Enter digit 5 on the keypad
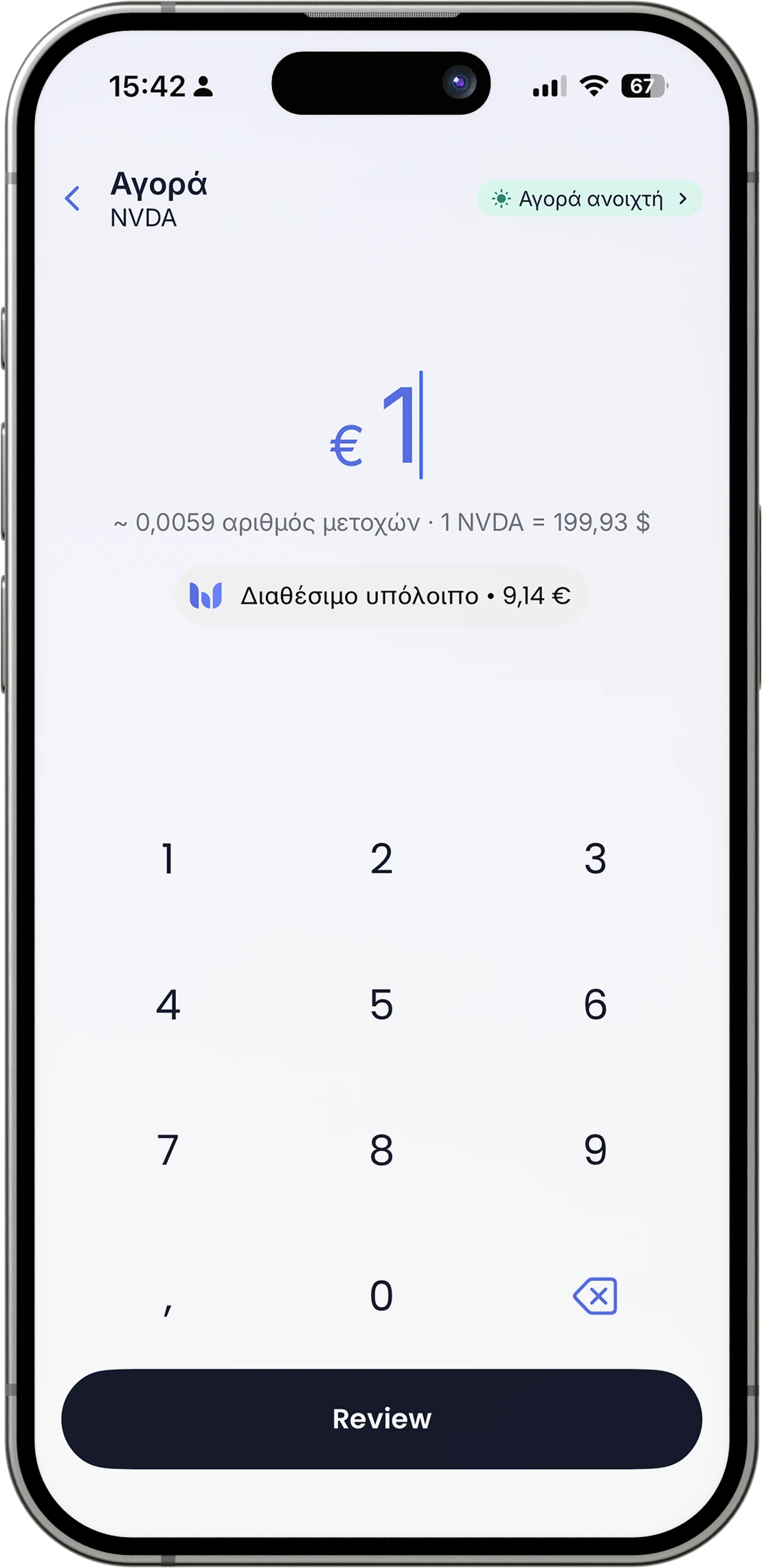The width and height of the screenshot is (762, 1568). pos(381,1004)
